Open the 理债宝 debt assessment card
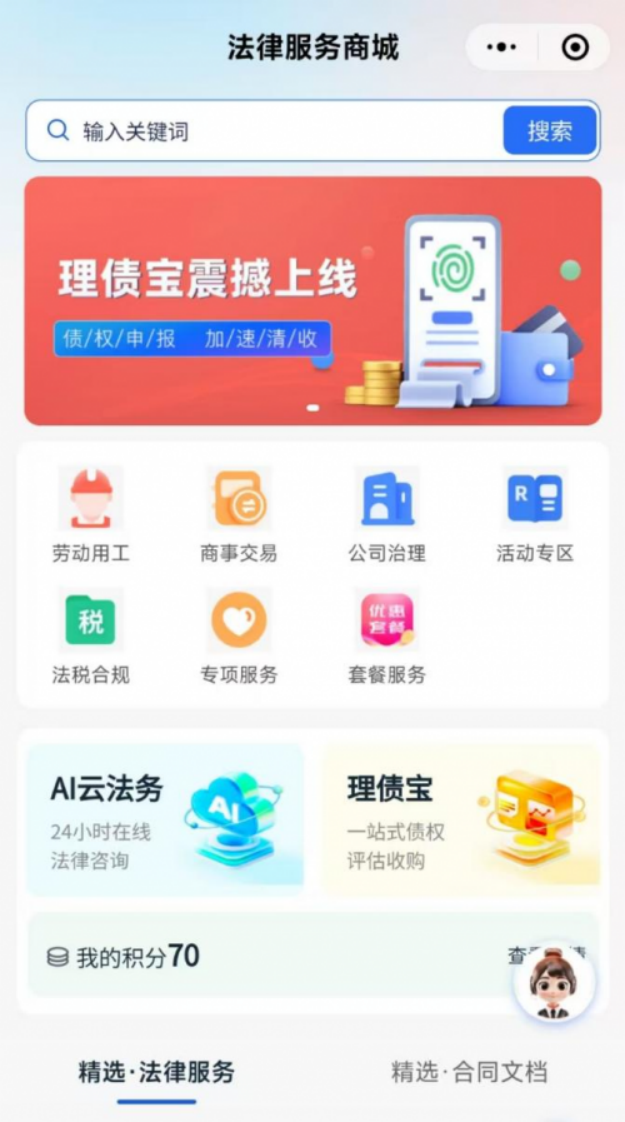The image size is (625, 1122). (x=461, y=819)
